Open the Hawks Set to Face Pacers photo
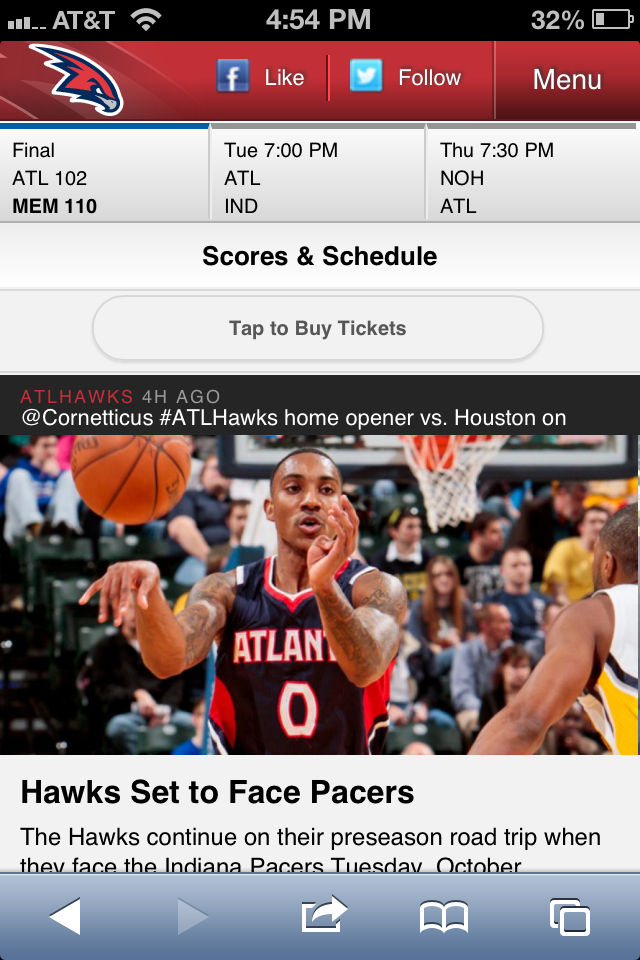 click(x=320, y=595)
